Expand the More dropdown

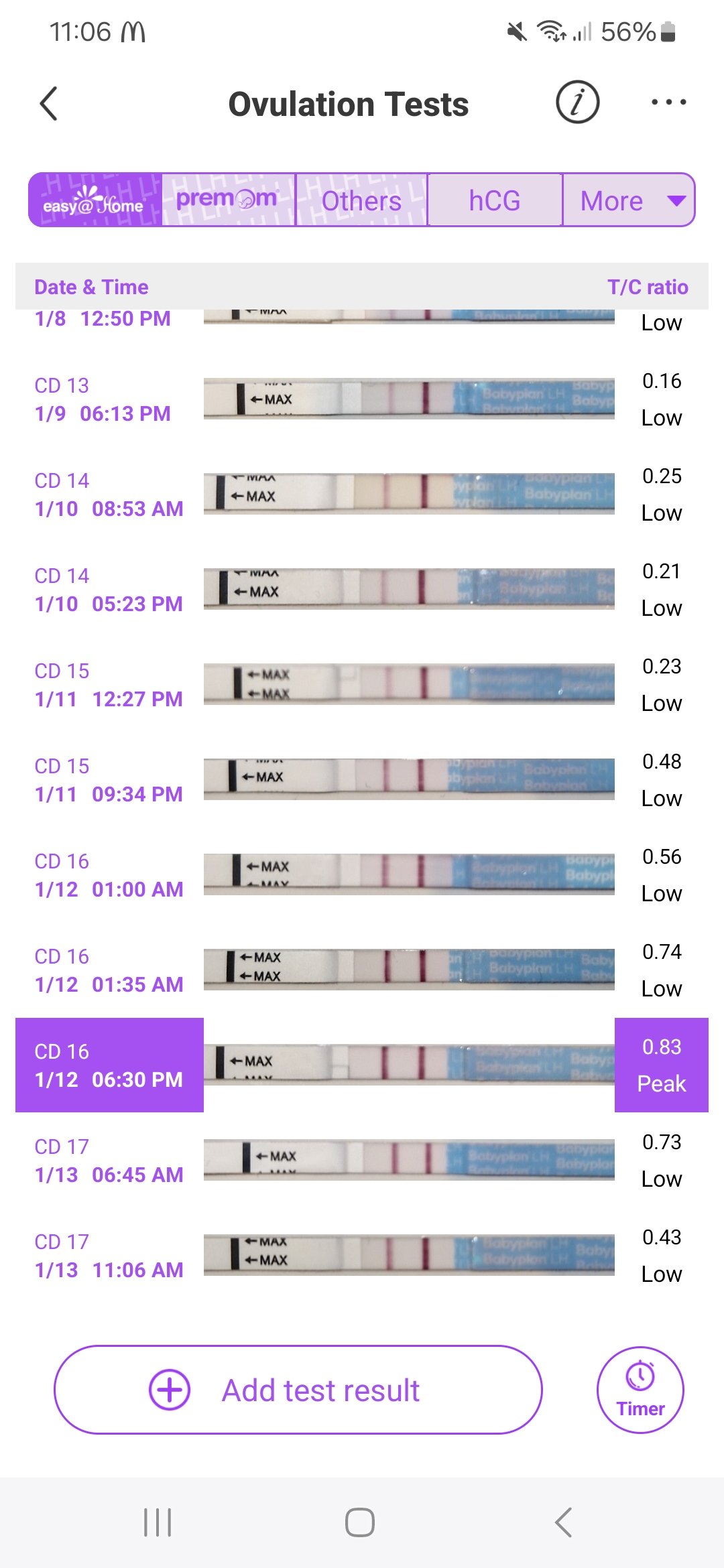[629, 200]
